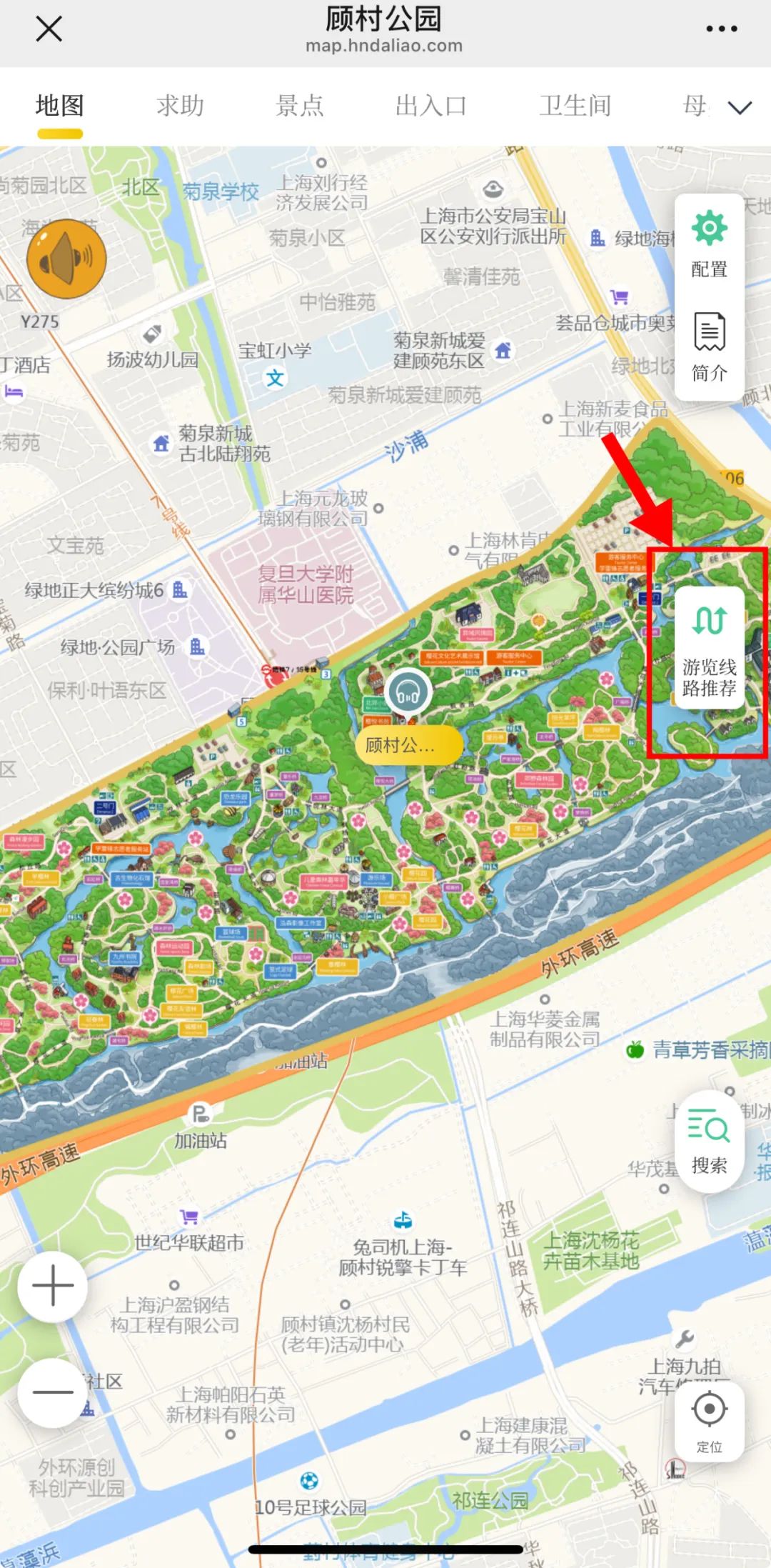Close the 顾村公园 web page
This screenshot has height=1568, width=771.
coord(49,29)
